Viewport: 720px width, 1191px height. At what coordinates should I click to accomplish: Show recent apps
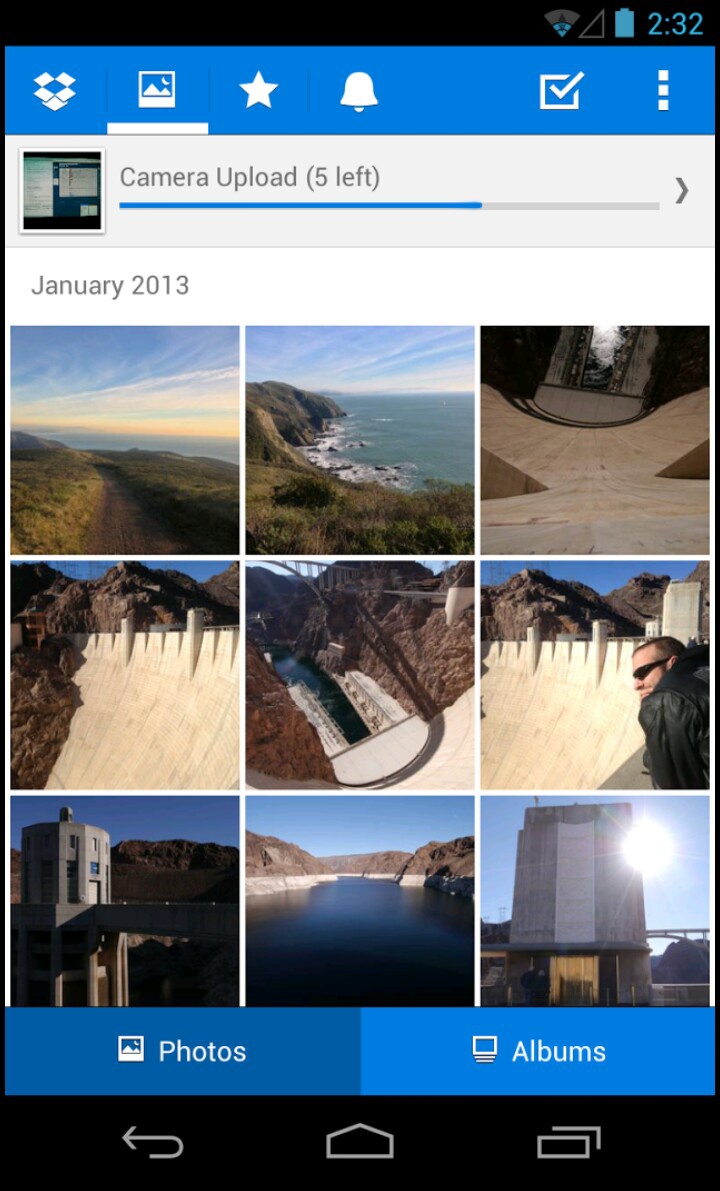tap(568, 1142)
